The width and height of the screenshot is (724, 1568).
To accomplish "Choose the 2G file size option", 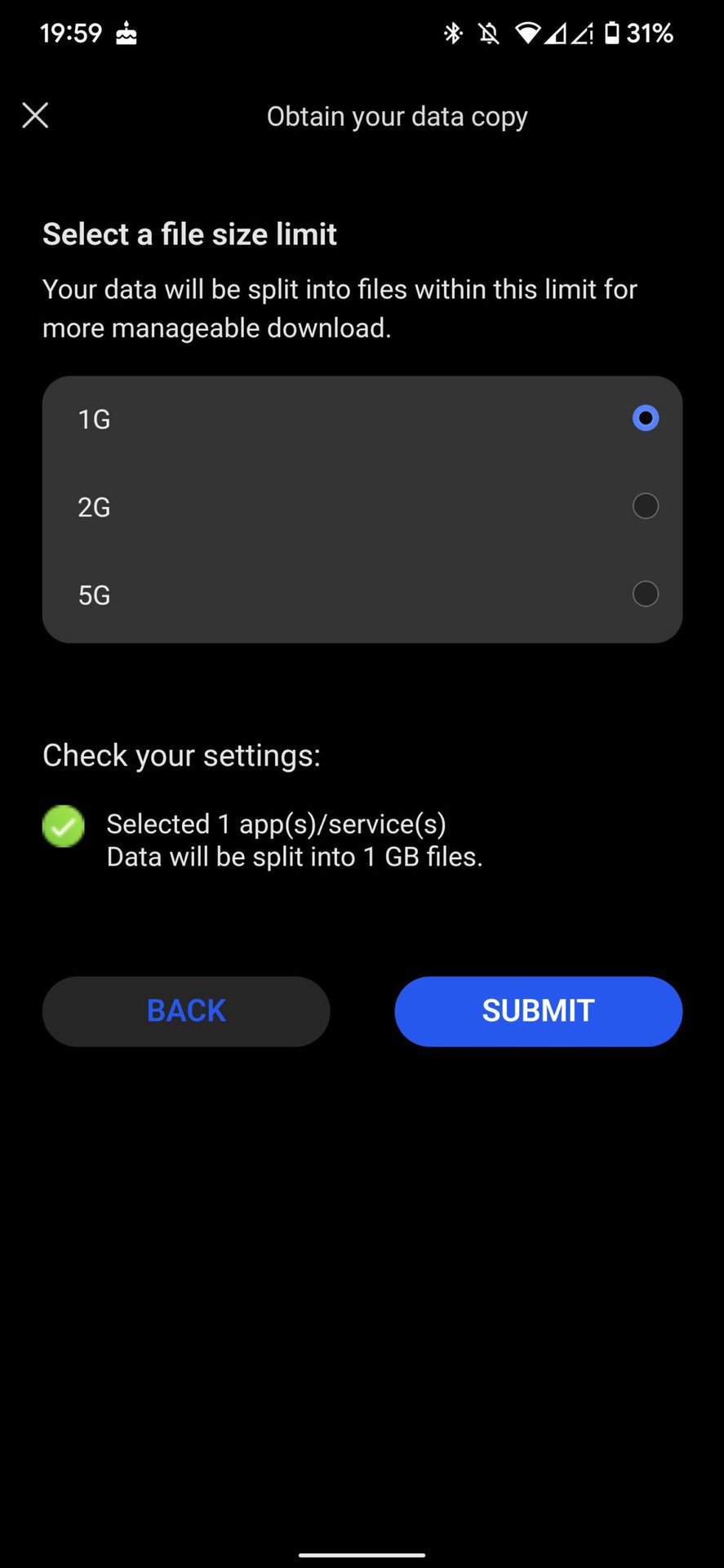I will click(645, 506).
